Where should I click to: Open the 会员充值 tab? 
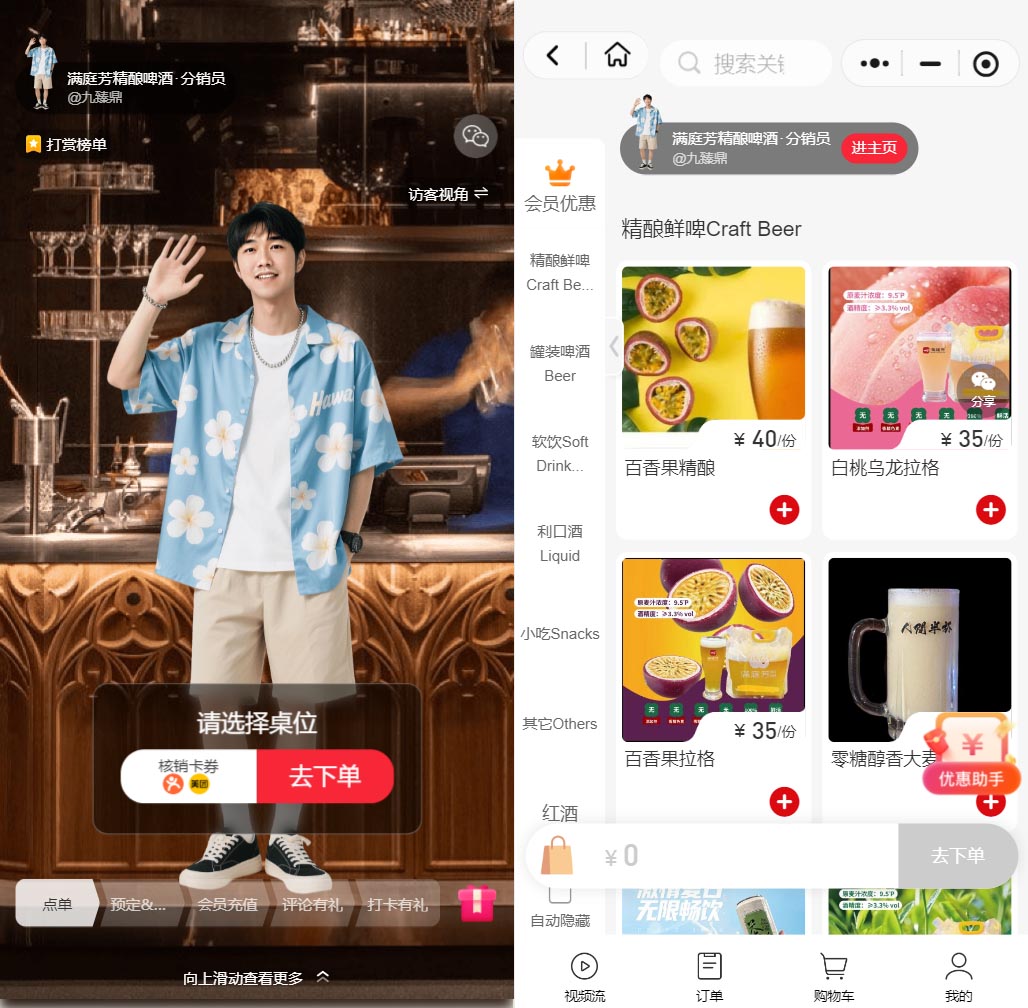(228, 904)
